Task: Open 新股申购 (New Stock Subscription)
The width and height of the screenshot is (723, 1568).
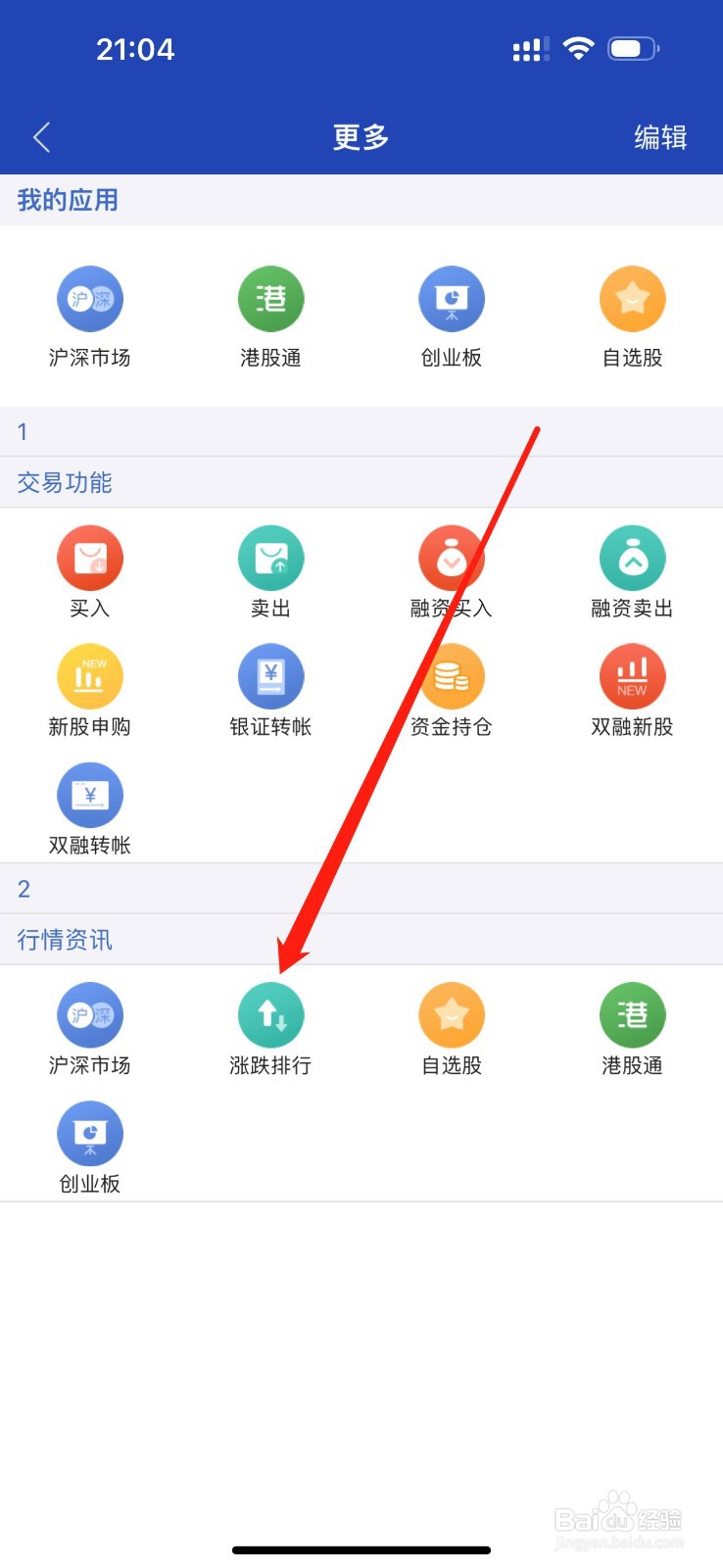Action: coord(89,689)
